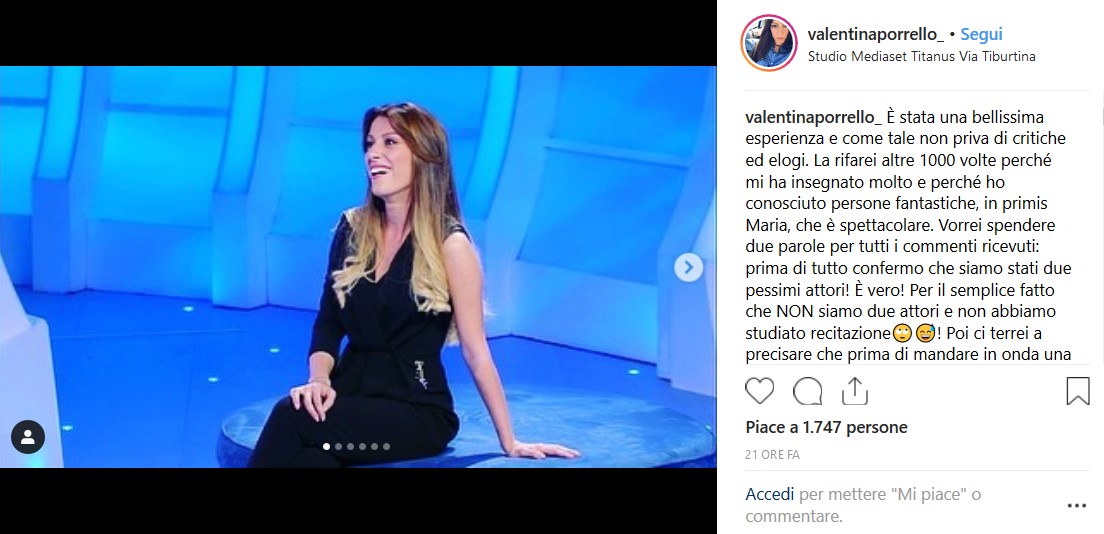1104x534 pixels.
Task: View tagged people icon on photo
Action: click(28, 437)
